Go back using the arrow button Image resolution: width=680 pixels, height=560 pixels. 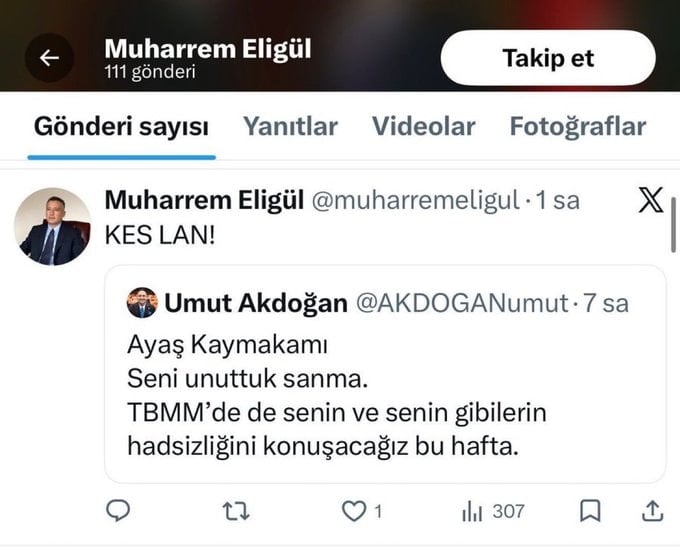click(x=49, y=59)
